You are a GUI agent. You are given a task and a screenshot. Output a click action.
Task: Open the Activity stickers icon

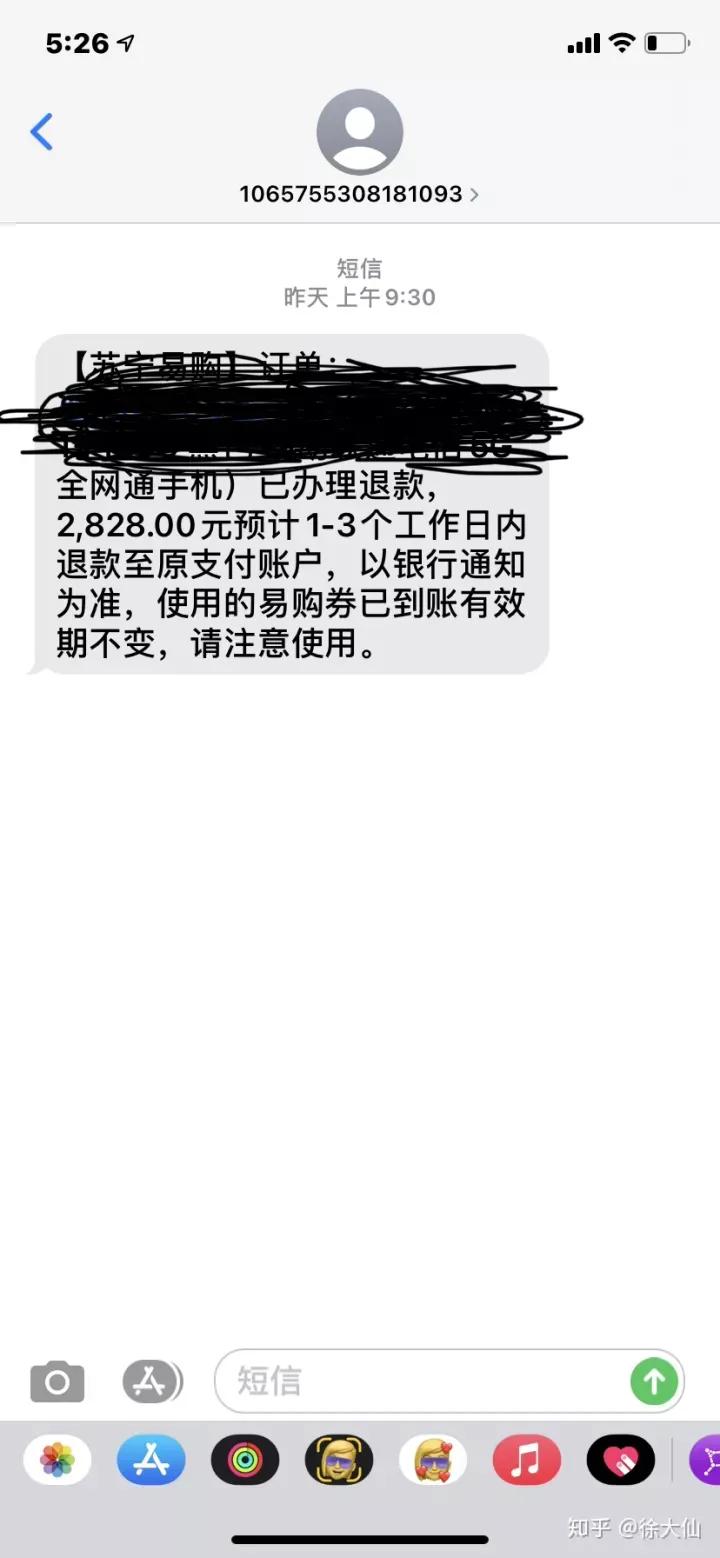(243, 1461)
